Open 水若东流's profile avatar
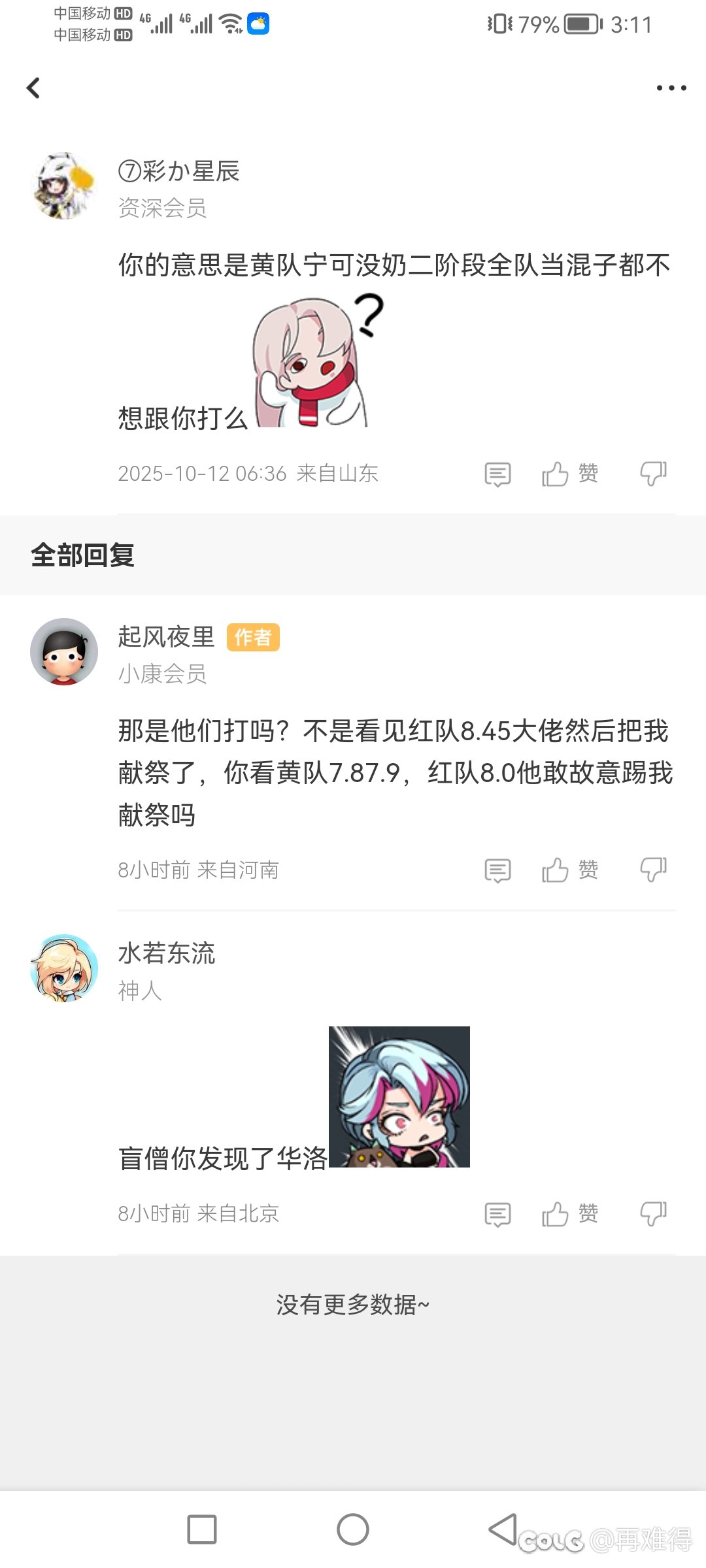This screenshot has width=706, height=1568. point(64,968)
